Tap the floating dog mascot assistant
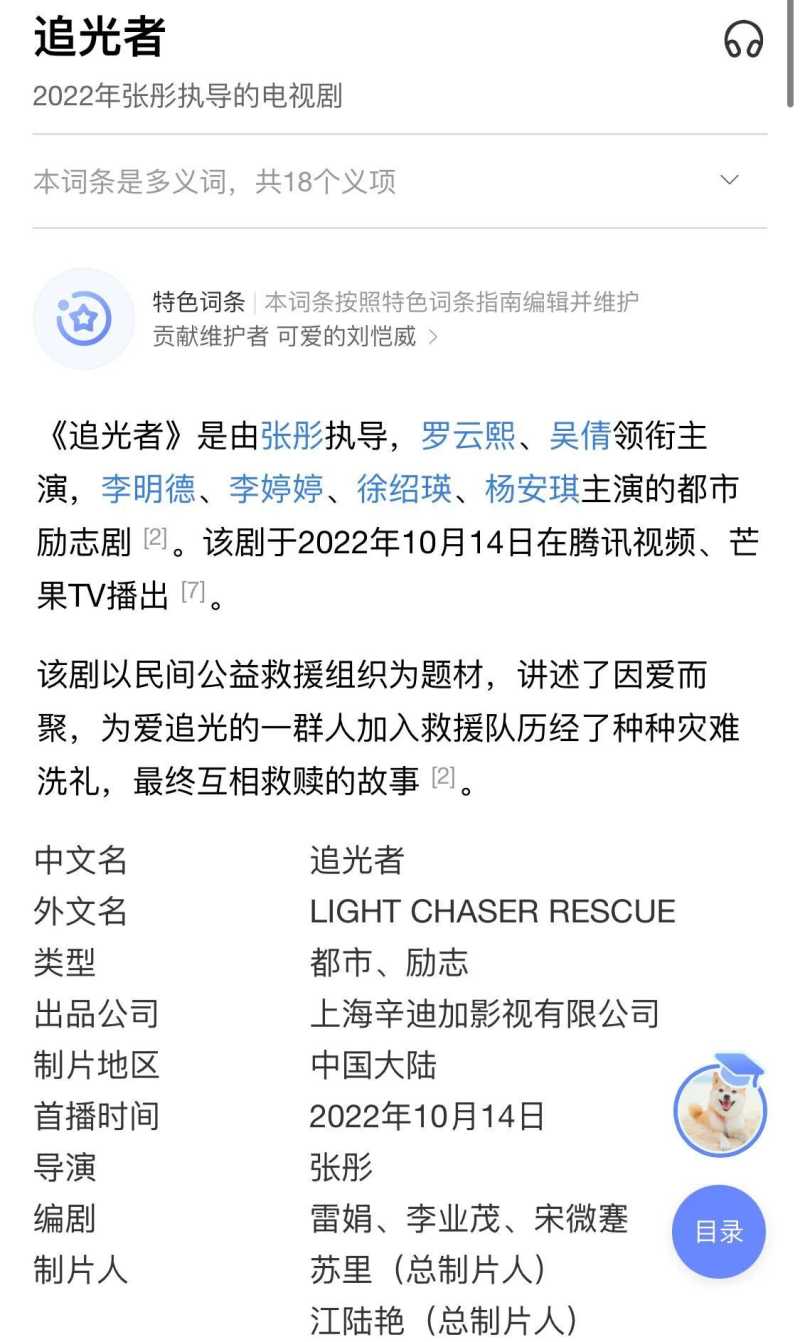The image size is (800, 1342). coord(720,1107)
